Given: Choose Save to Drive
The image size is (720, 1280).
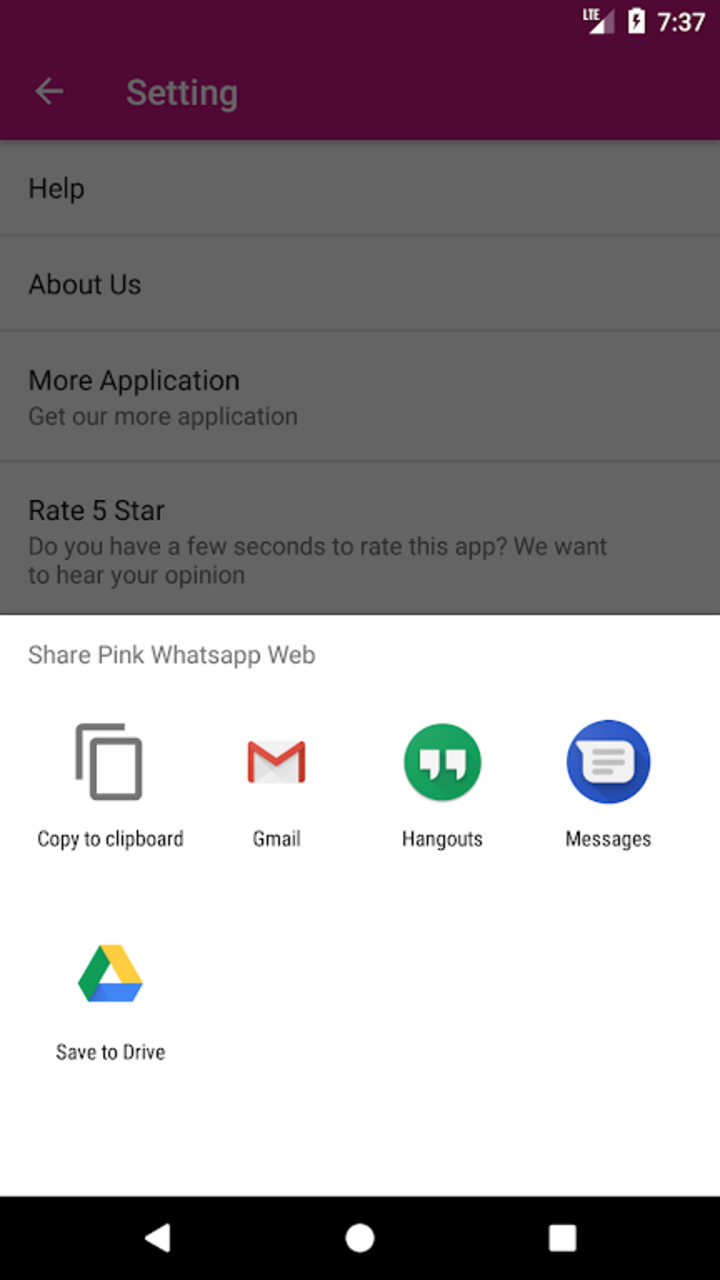Looking at the screenshot, I should coord(110,997).
